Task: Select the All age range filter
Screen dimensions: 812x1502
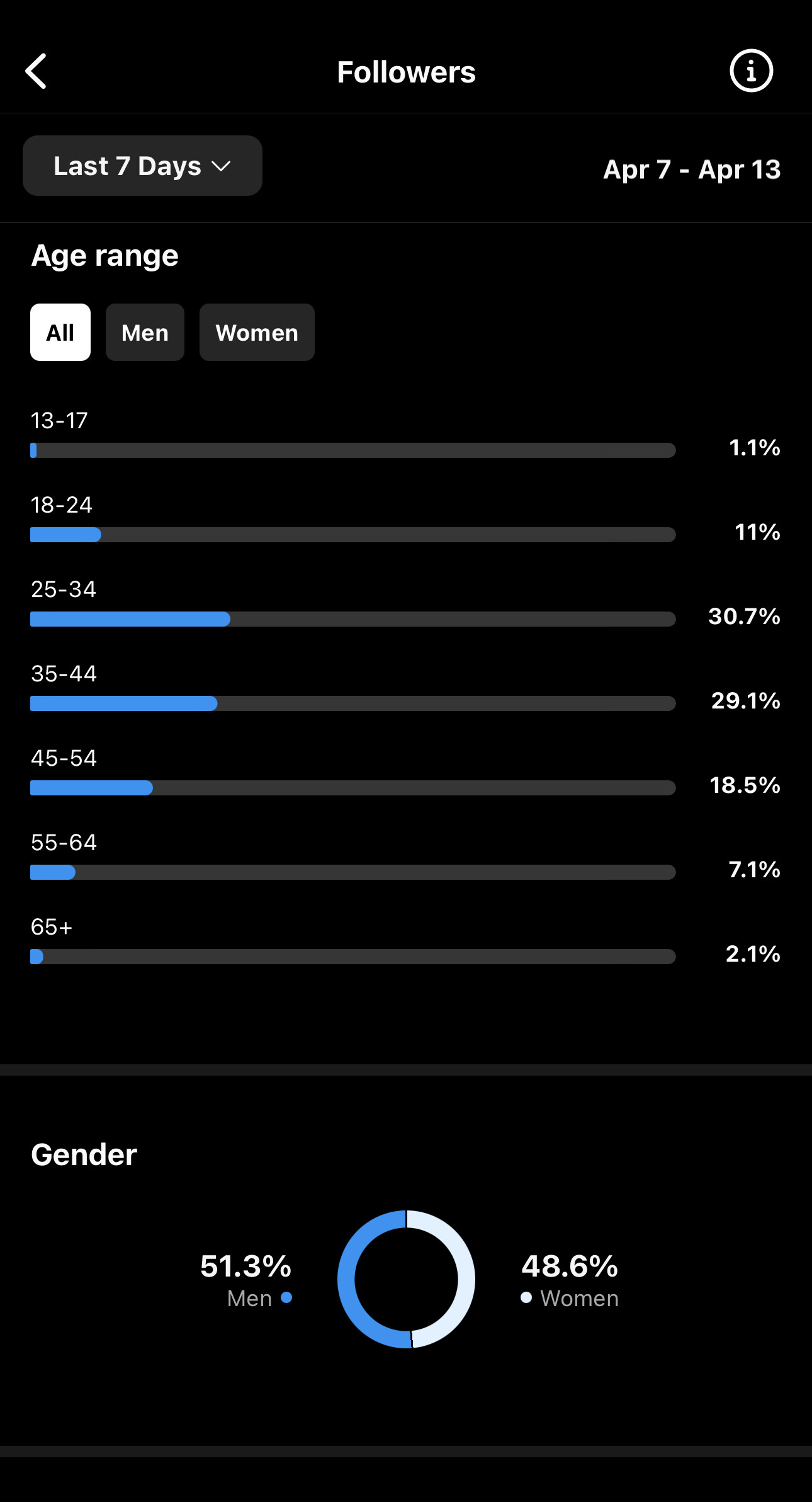Action: click(x=60, y=333)
